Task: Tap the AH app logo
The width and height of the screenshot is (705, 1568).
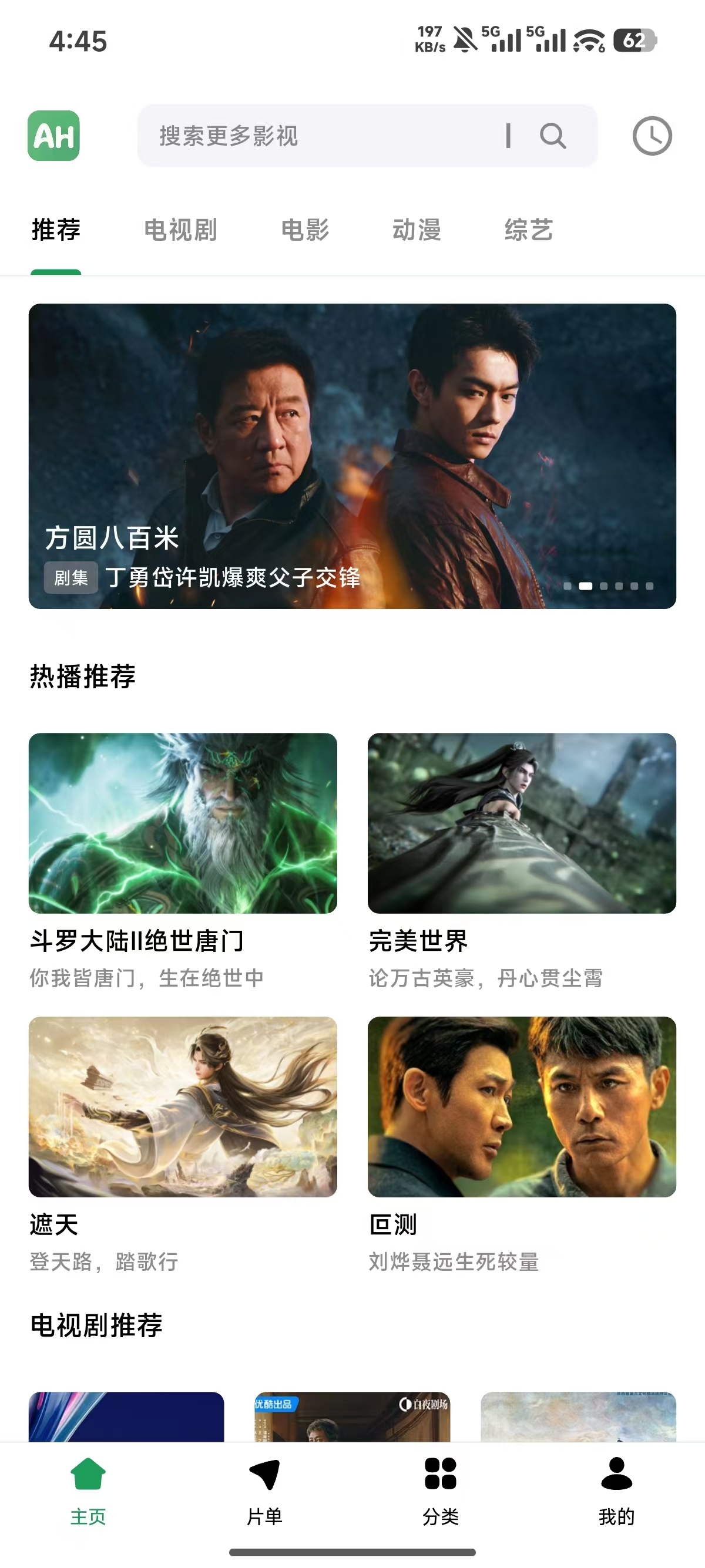Action: click(53, 136)
